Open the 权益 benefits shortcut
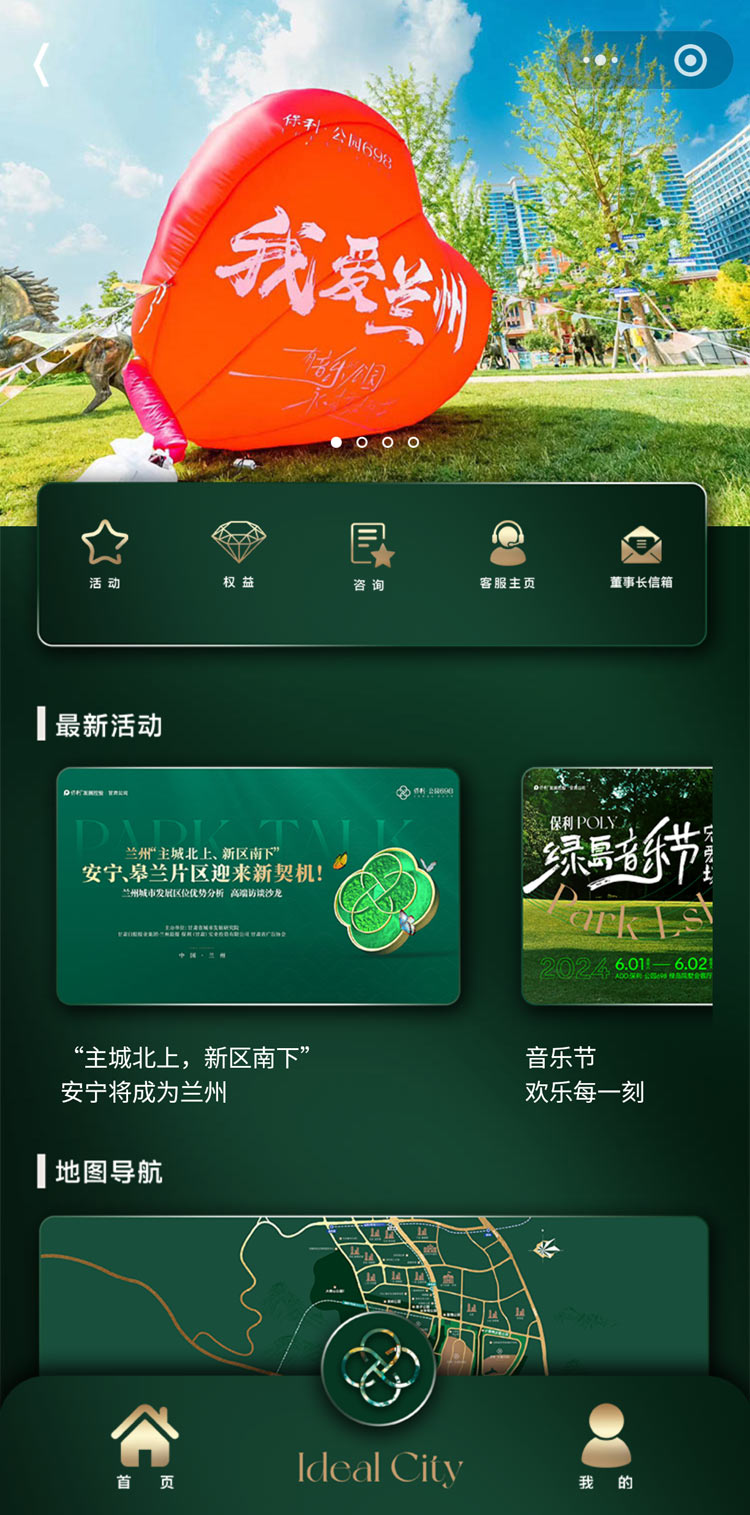750x1515 pixels. coord(239,554)
